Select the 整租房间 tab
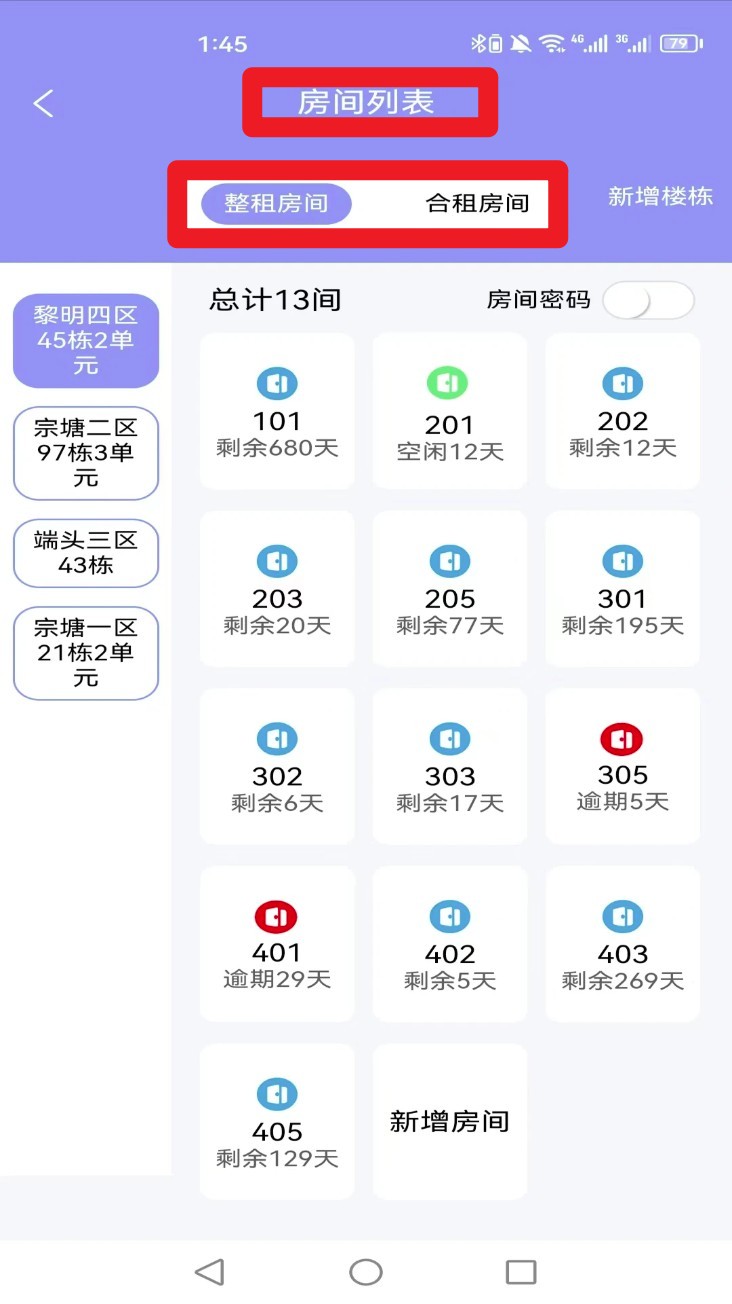The image size is (732, 1304). click(277, 204)
